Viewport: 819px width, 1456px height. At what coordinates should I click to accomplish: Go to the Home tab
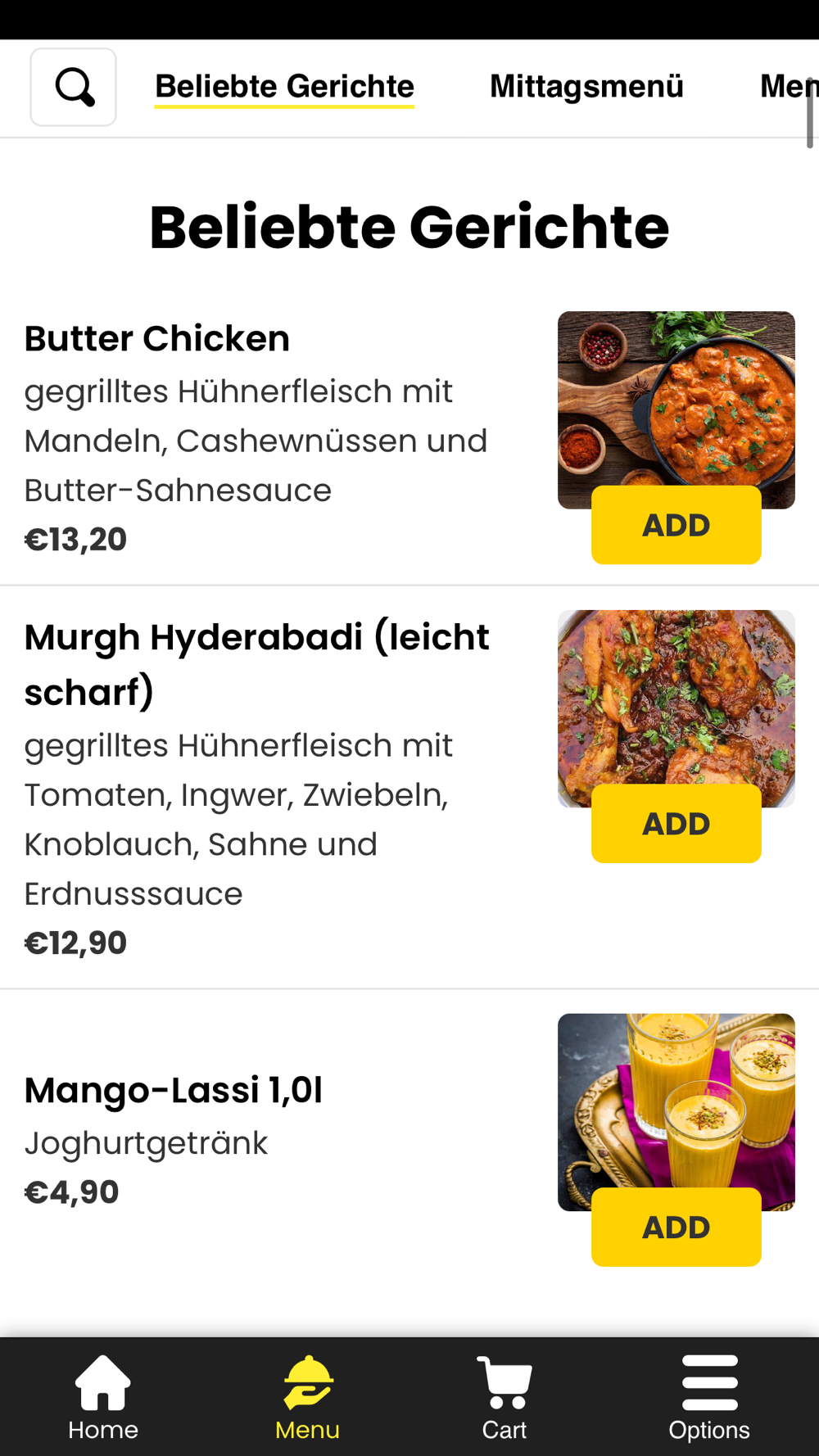click(x=103, y=1398)
